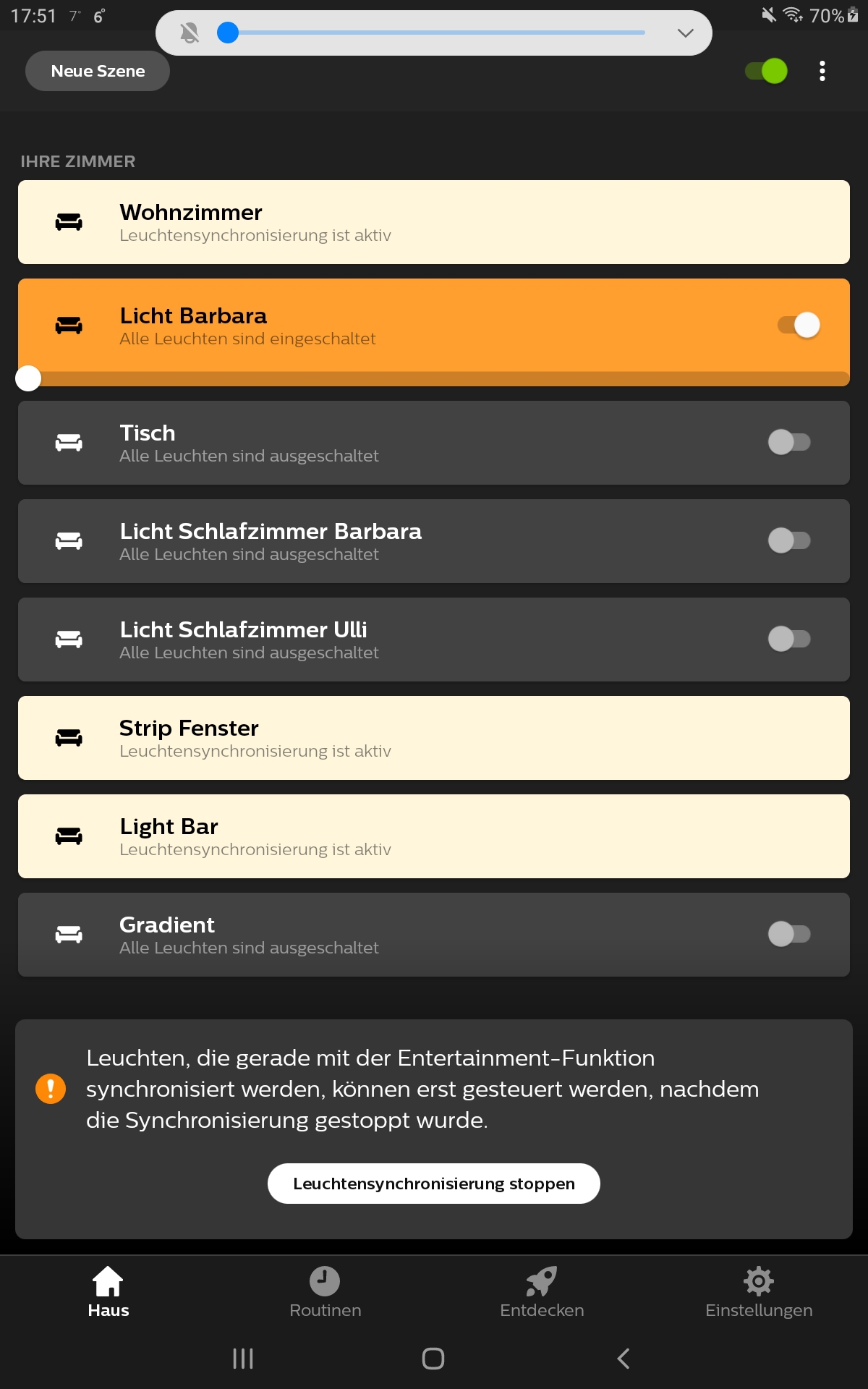Open the Einstellungen tab
This screenshot has width=868, height=1389.
759,1293
